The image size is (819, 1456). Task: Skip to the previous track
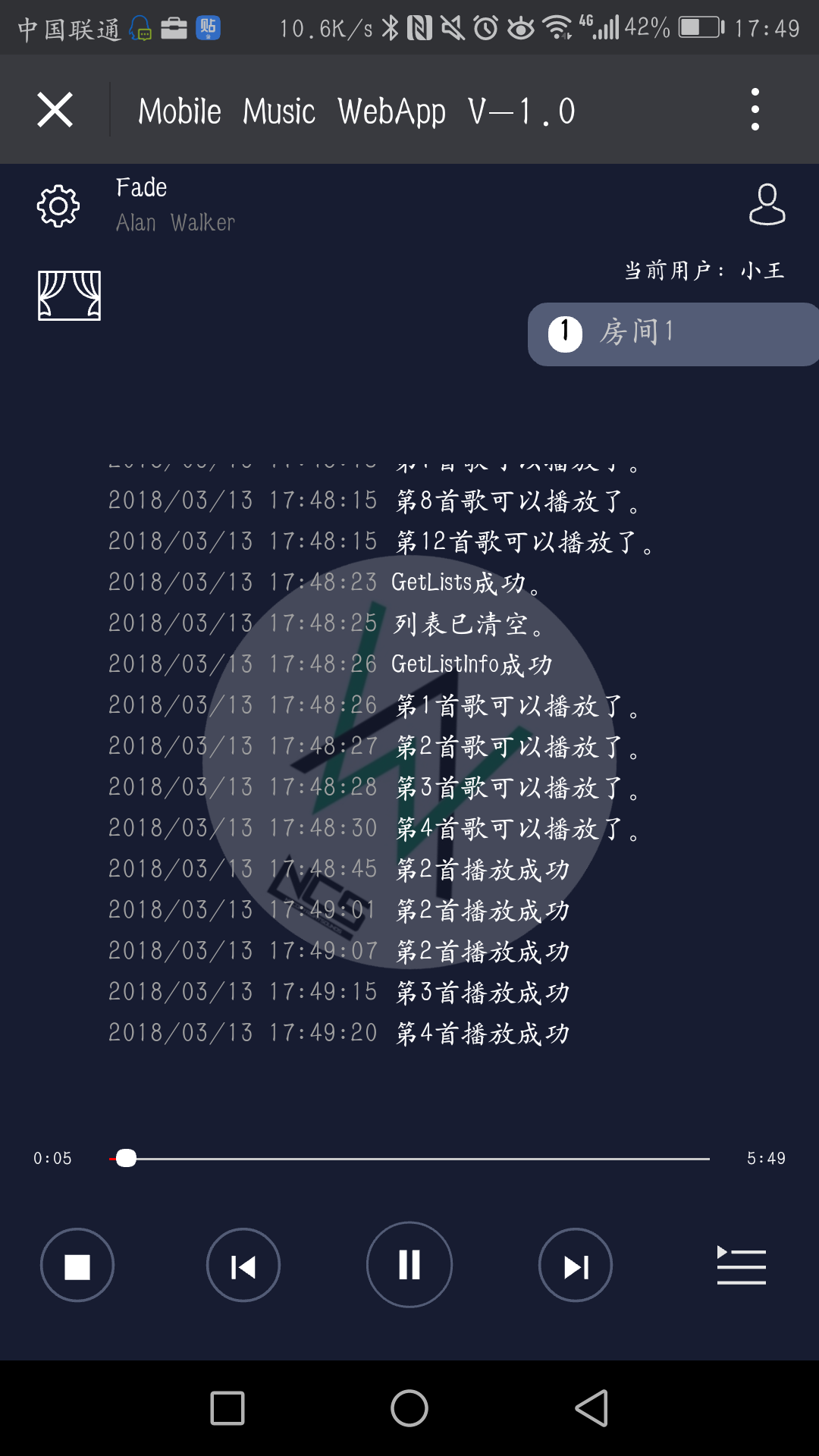pos(243,1266)
